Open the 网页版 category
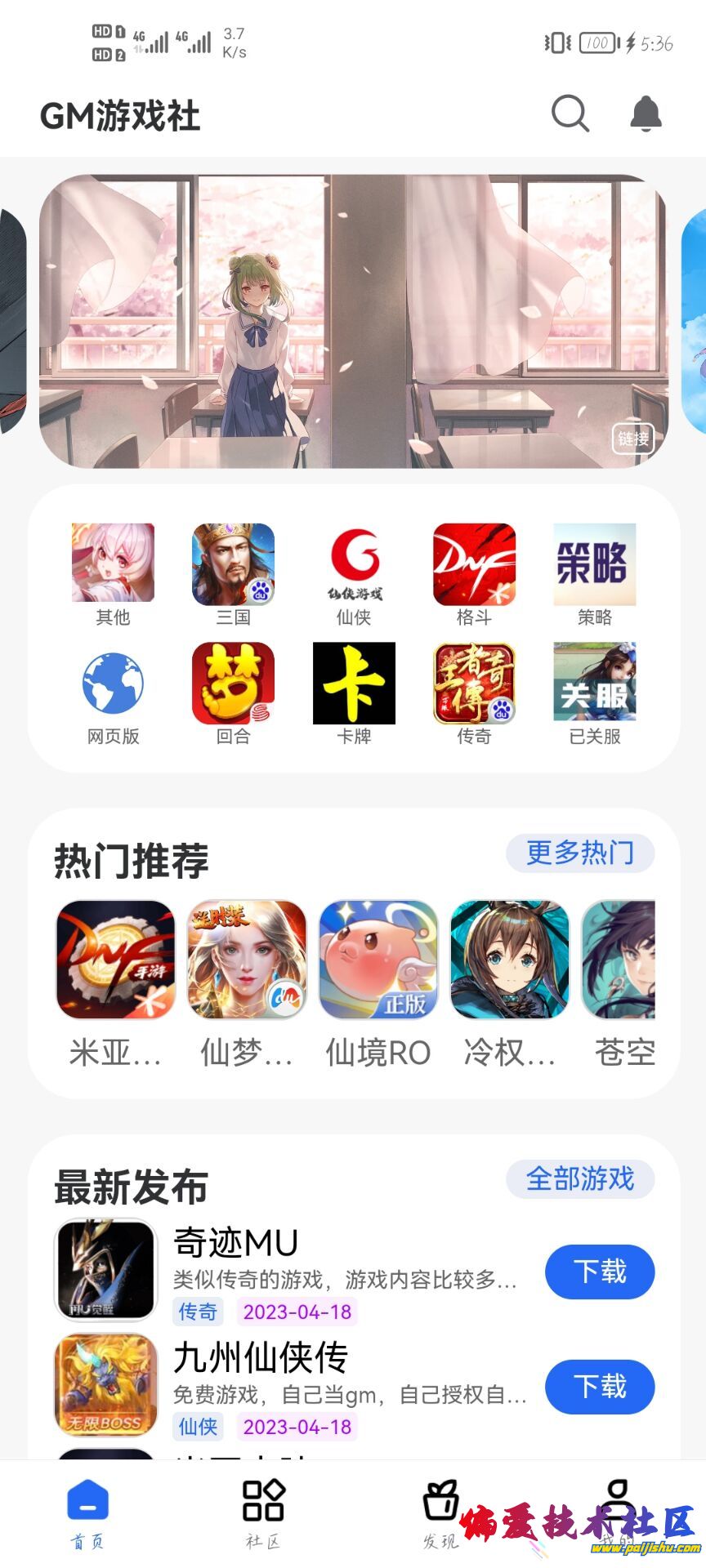 click(x=113, y=693)
